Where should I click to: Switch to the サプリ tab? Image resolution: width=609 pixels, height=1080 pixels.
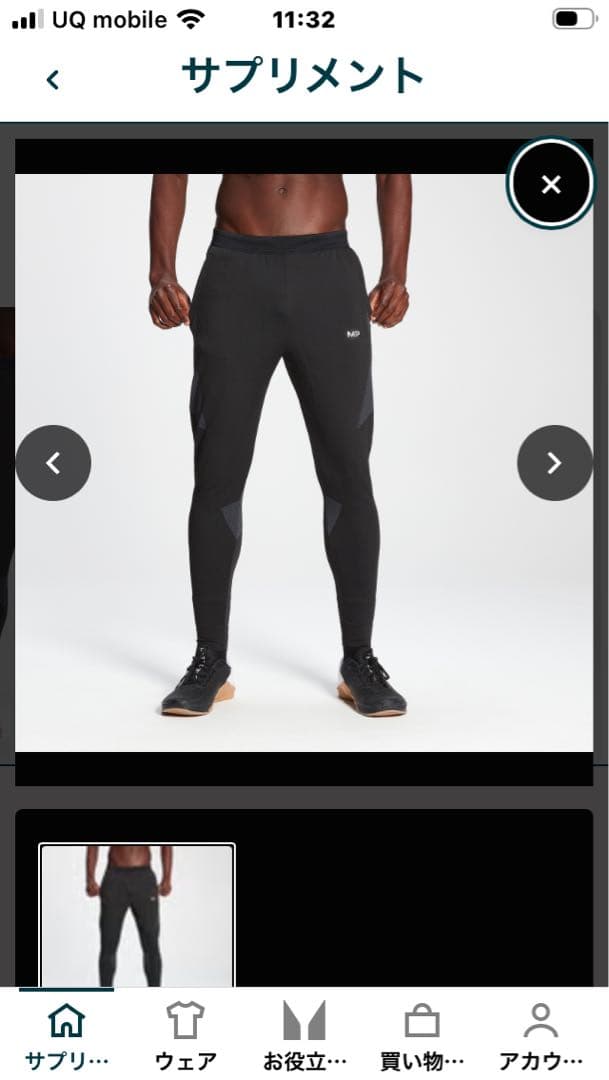tap(66, 1036)
